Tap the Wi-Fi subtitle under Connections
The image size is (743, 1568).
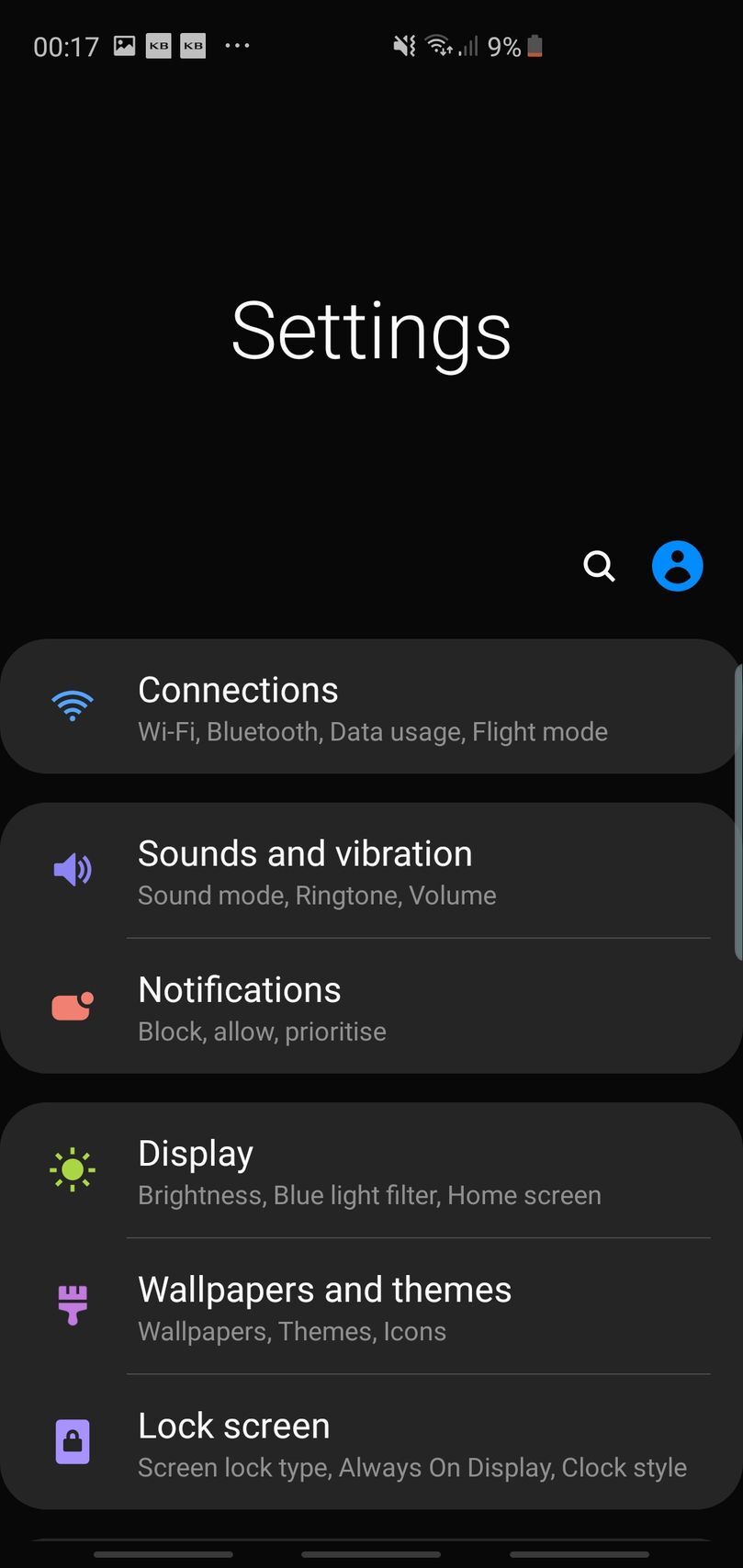[x=167, y=731]
